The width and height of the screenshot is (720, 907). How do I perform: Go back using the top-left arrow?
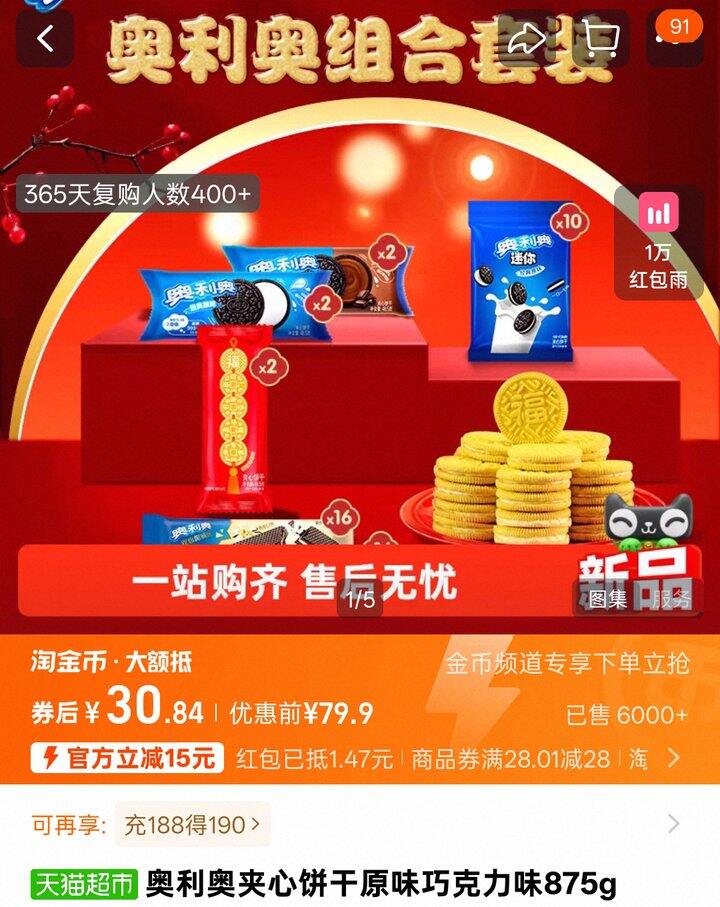click(44, 38)
